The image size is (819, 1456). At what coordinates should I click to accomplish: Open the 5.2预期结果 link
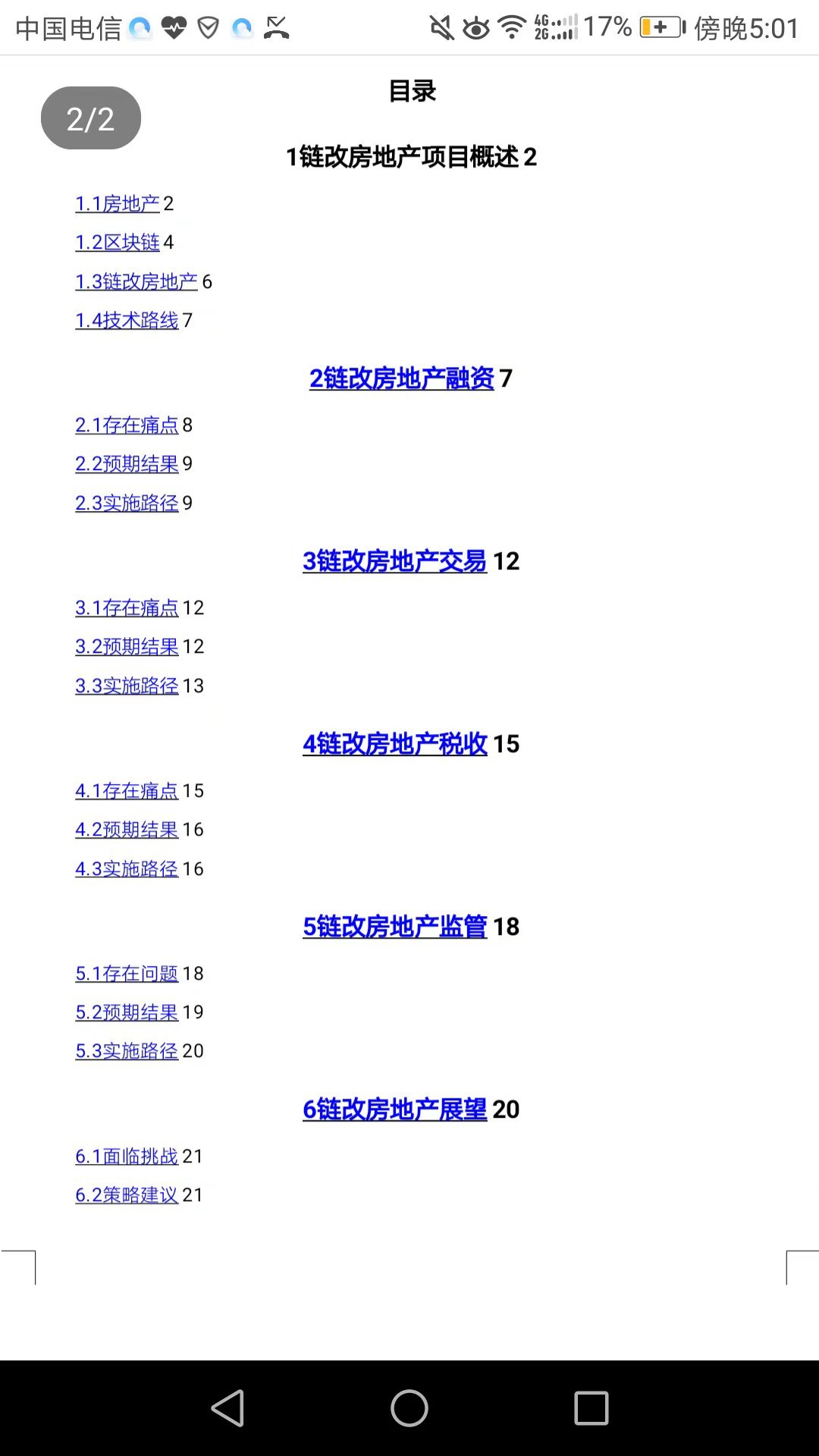pos(127,1012)
